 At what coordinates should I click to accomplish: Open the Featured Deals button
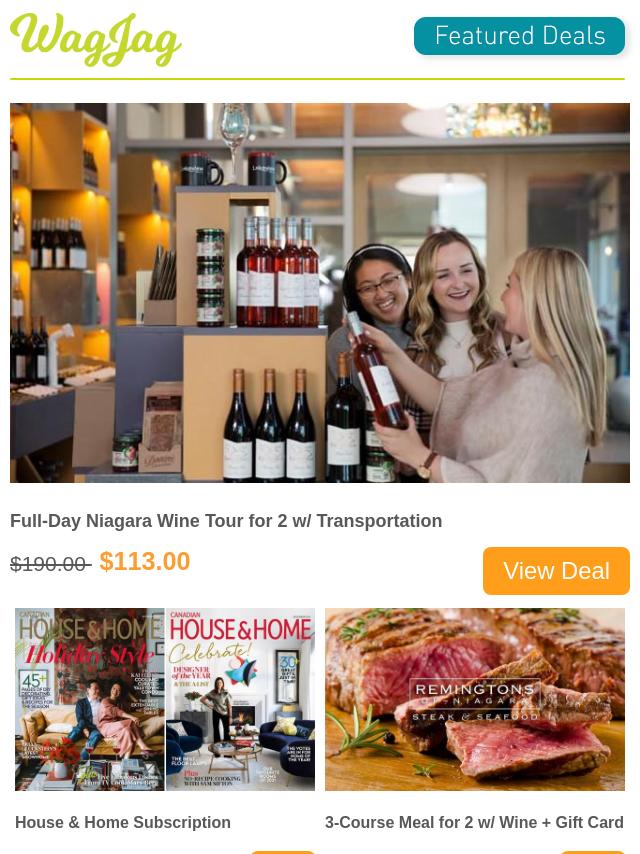pyautogui.click(x=519, y=37)
